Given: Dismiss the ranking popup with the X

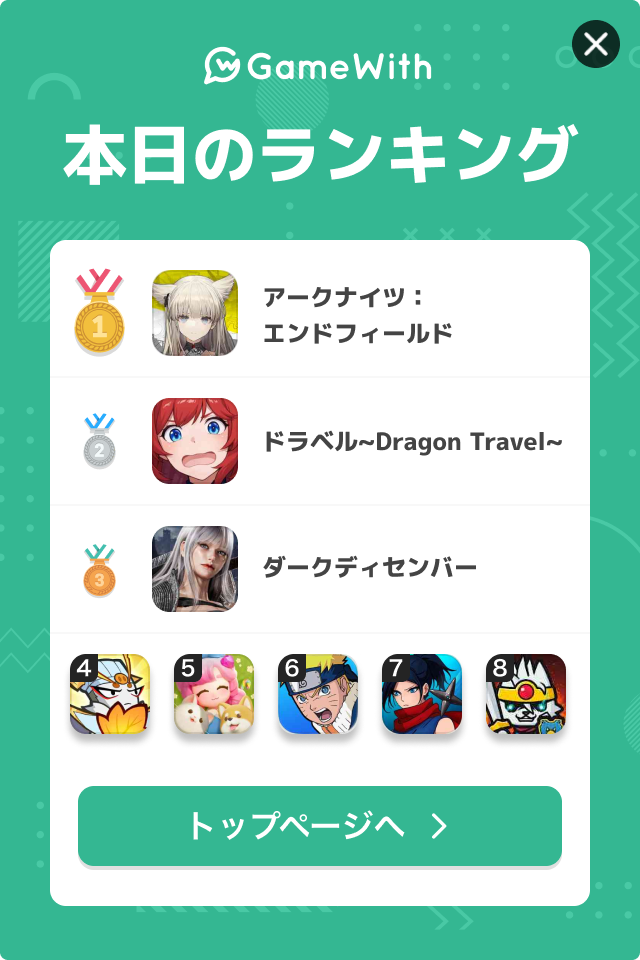Looking at the screenshot, I should click(596, 44).
